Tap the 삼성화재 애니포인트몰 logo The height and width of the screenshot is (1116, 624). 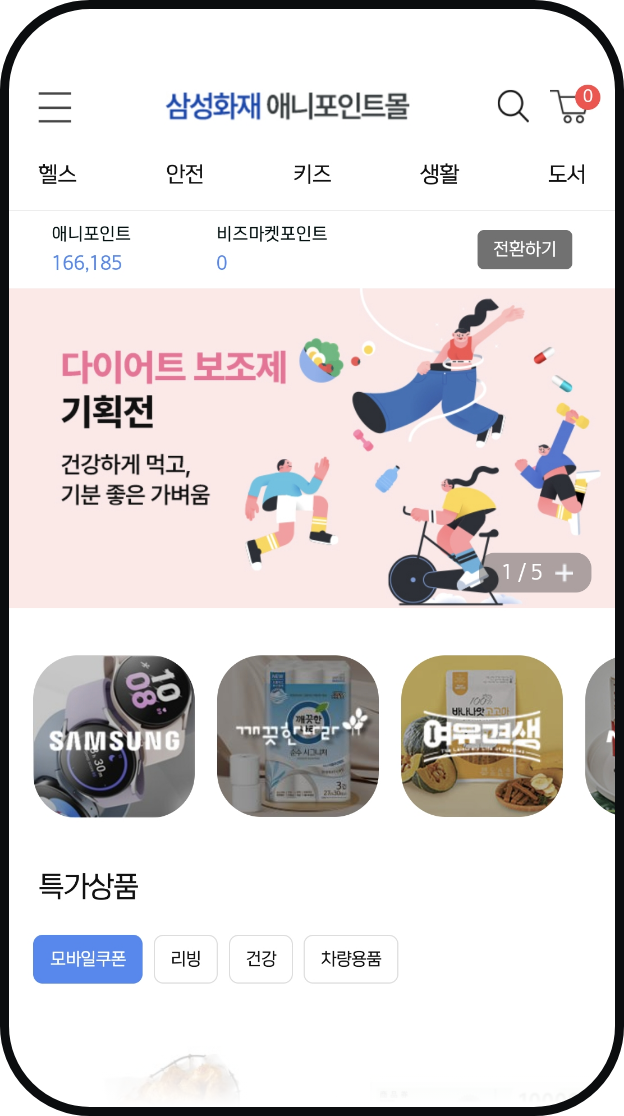(x=287, y=106)
